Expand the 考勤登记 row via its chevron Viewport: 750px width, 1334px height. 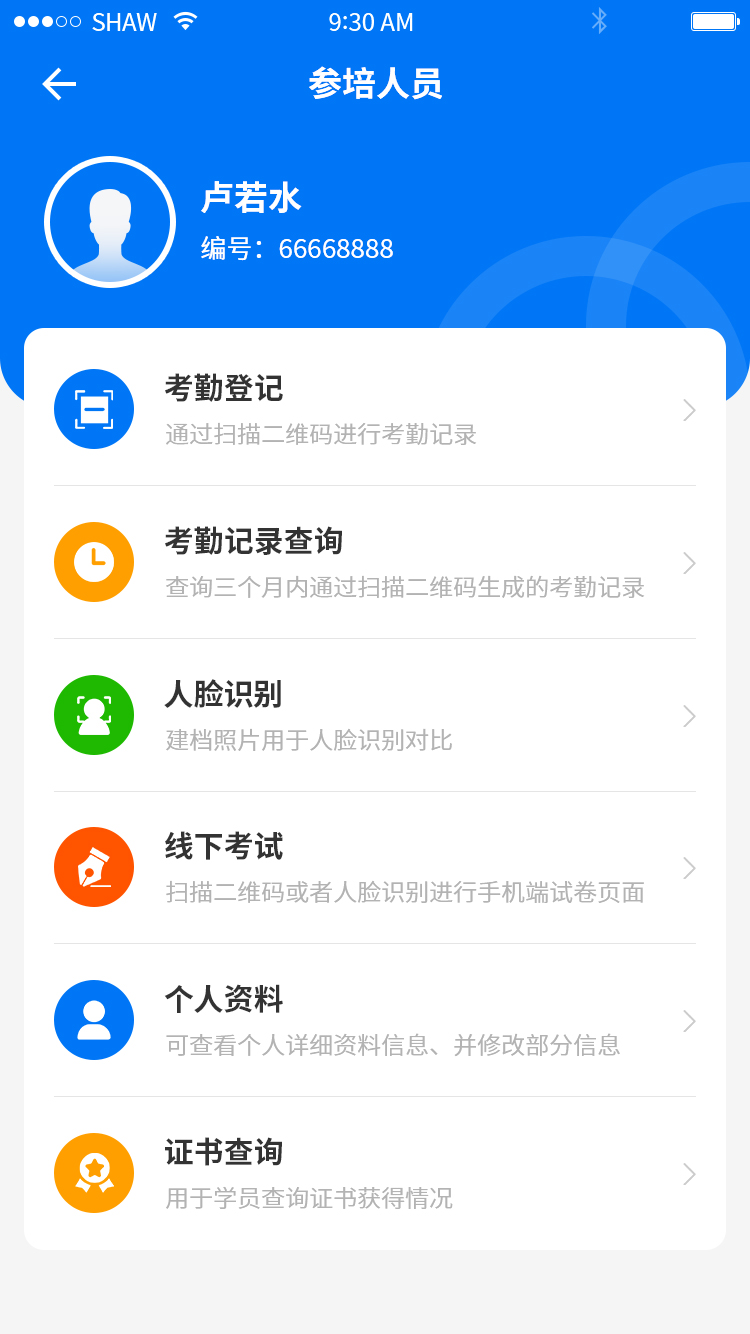point(689,410)
